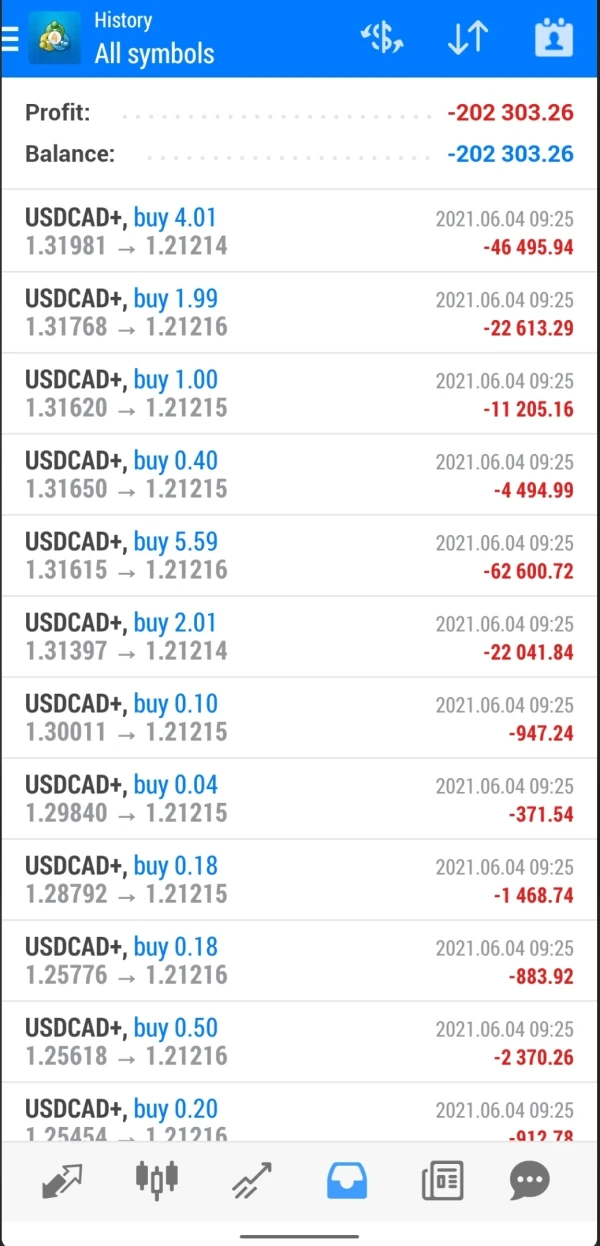Tap the USDCAD+ buy 0.40 entry

pos(300,474)
